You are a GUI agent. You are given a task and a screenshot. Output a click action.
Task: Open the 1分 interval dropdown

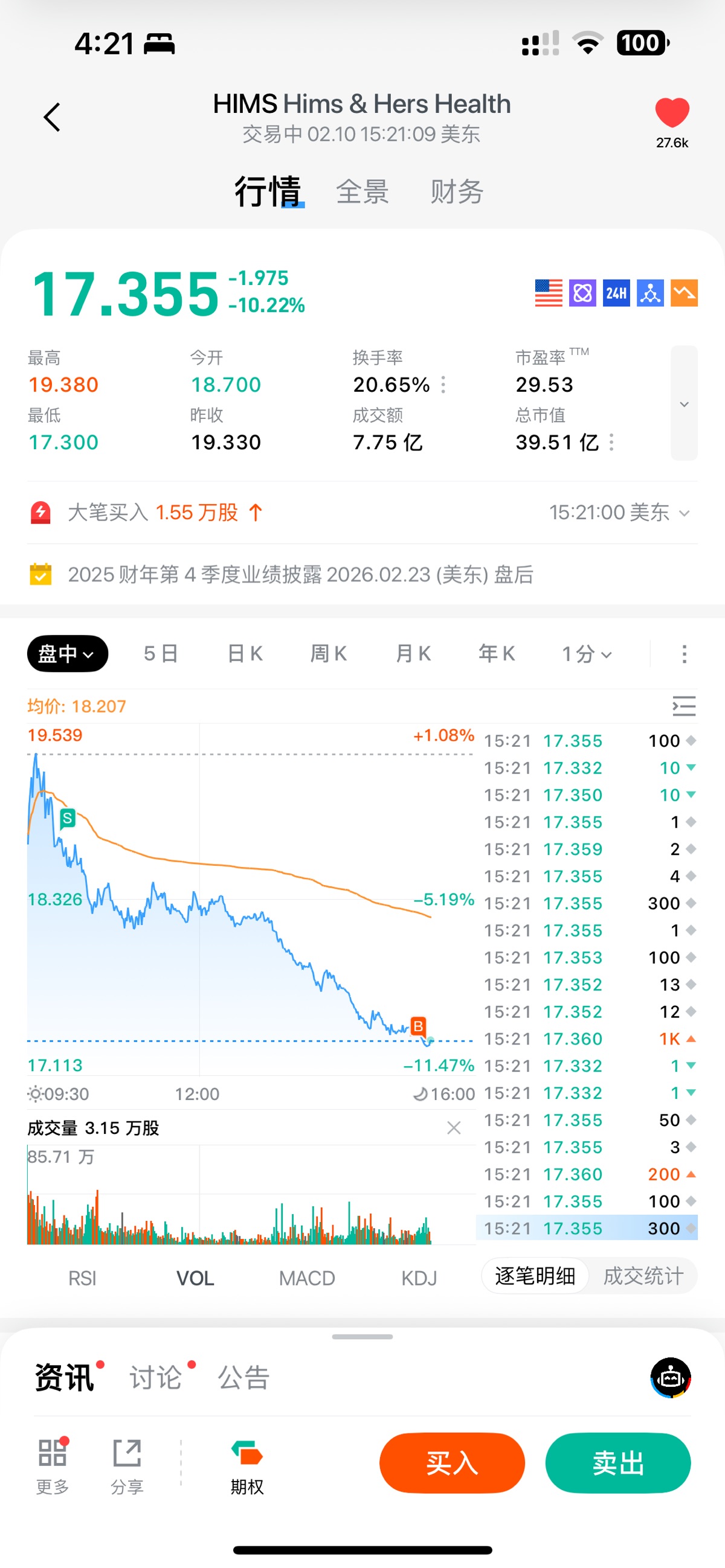click(586, 654)
